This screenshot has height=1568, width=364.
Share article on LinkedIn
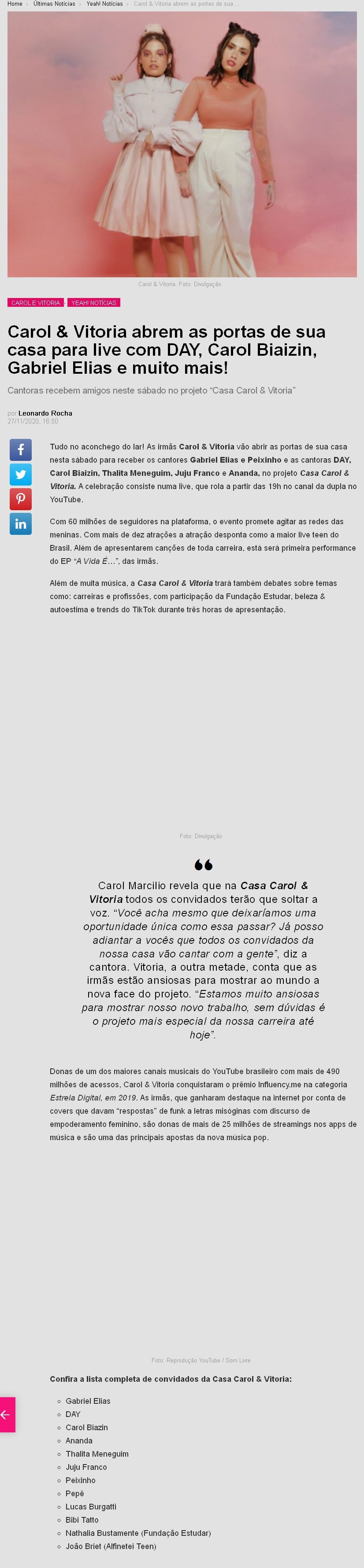click(x=21, y=523)
